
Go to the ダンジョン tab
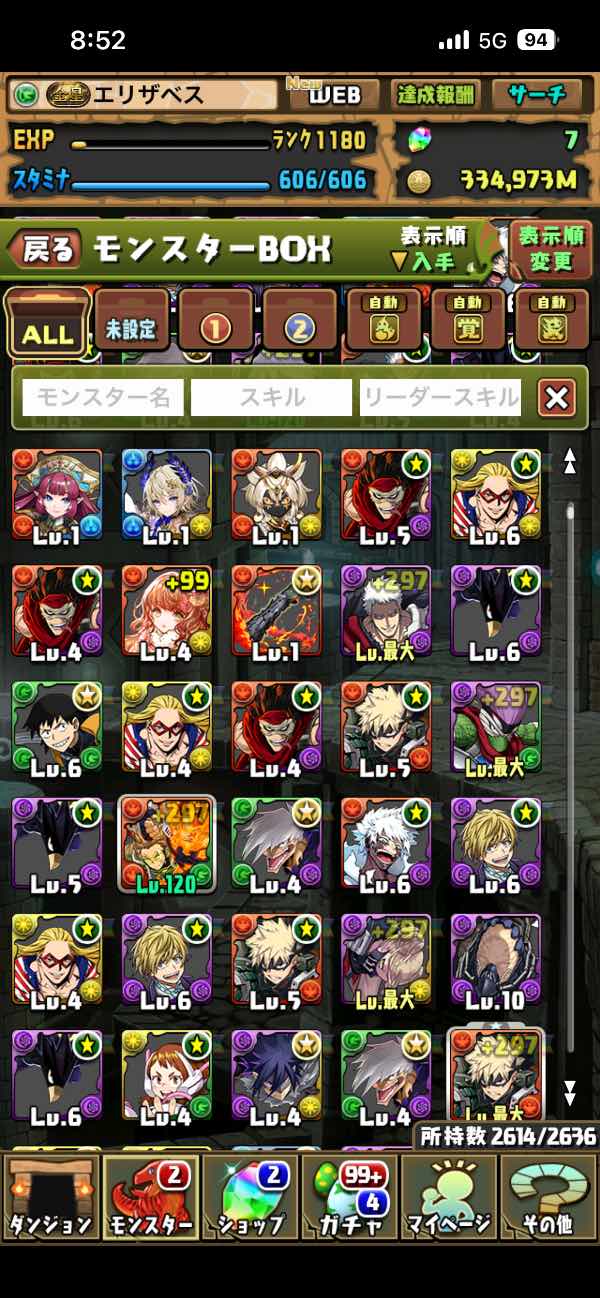50,1196
